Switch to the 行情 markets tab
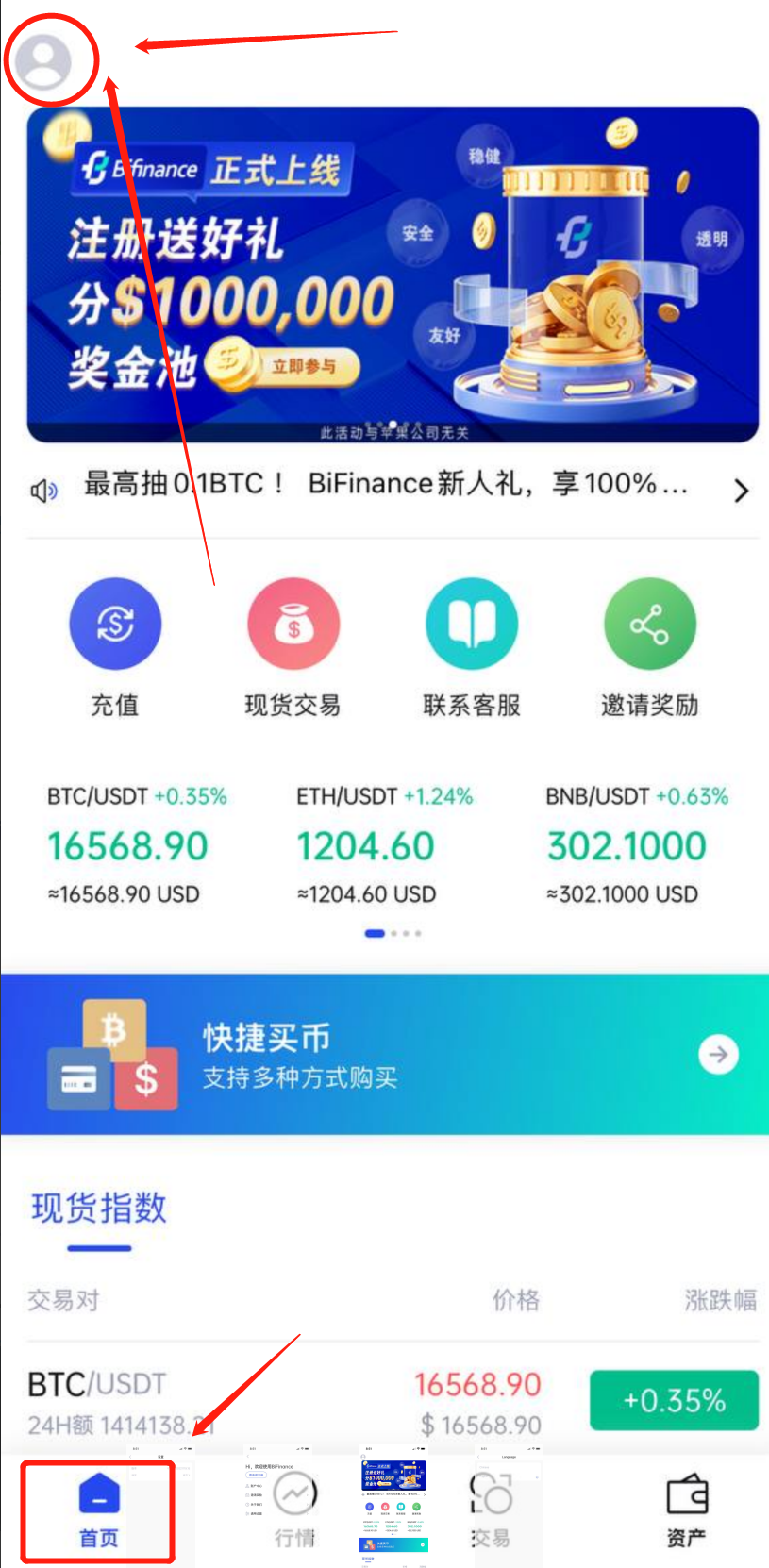The height and width of the screenshot is (1568, 769). (295, 1511)
